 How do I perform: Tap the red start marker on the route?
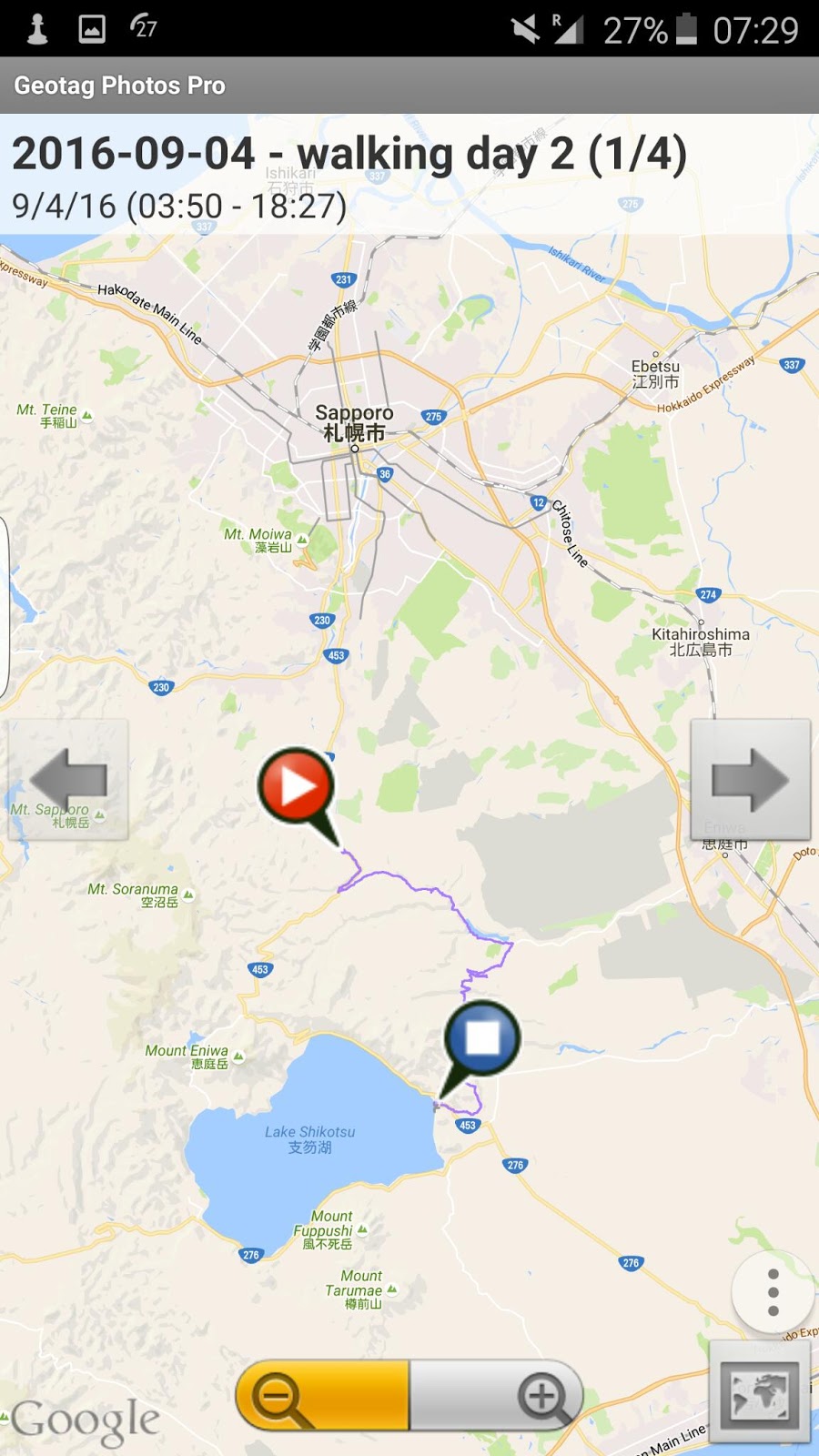click(297, 786)
